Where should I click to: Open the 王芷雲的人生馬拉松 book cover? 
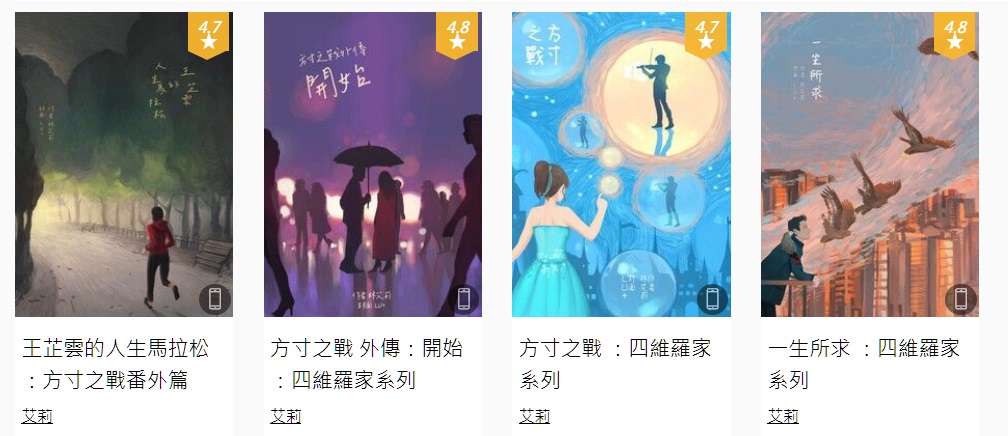point(124,165)
